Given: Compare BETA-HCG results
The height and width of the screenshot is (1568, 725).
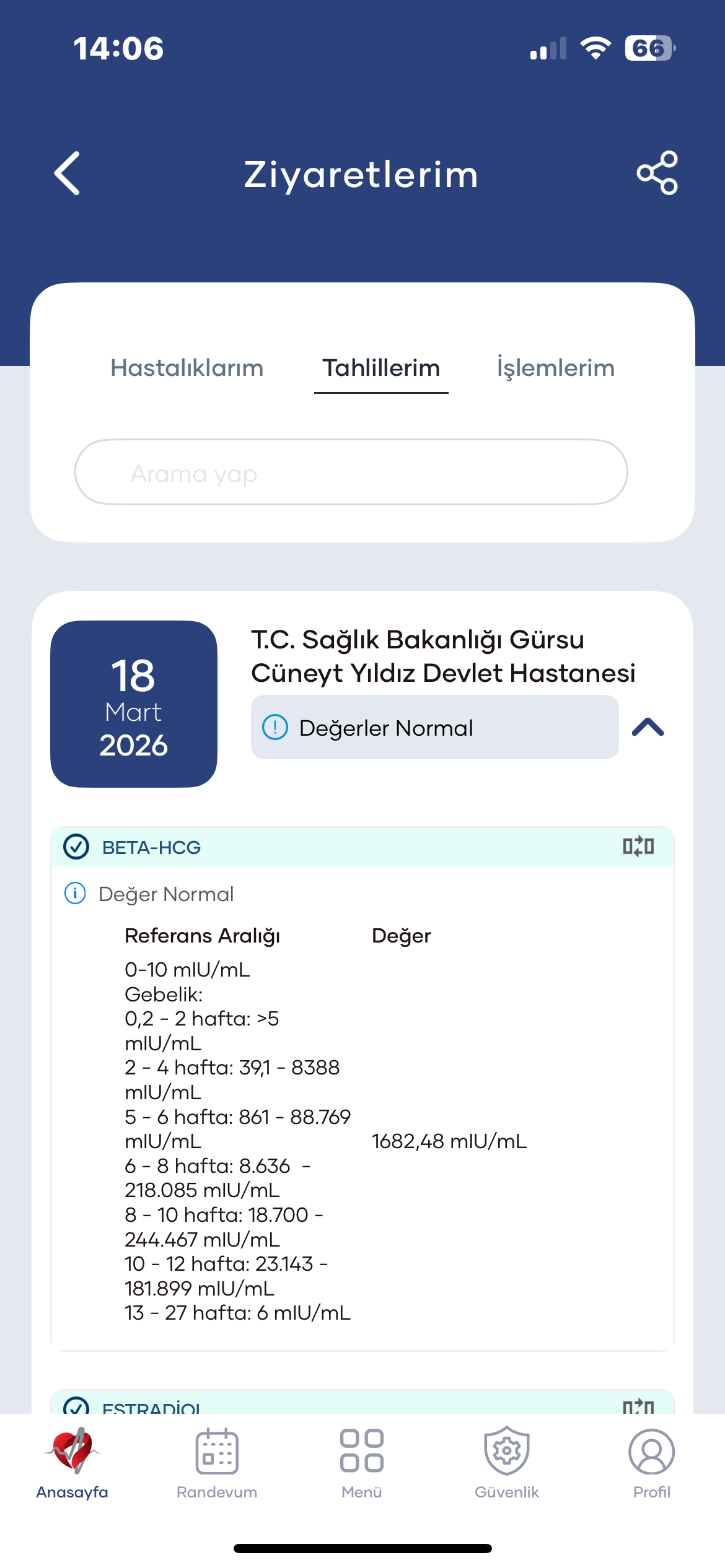Looking at the screenshot, I should (638, 846).
